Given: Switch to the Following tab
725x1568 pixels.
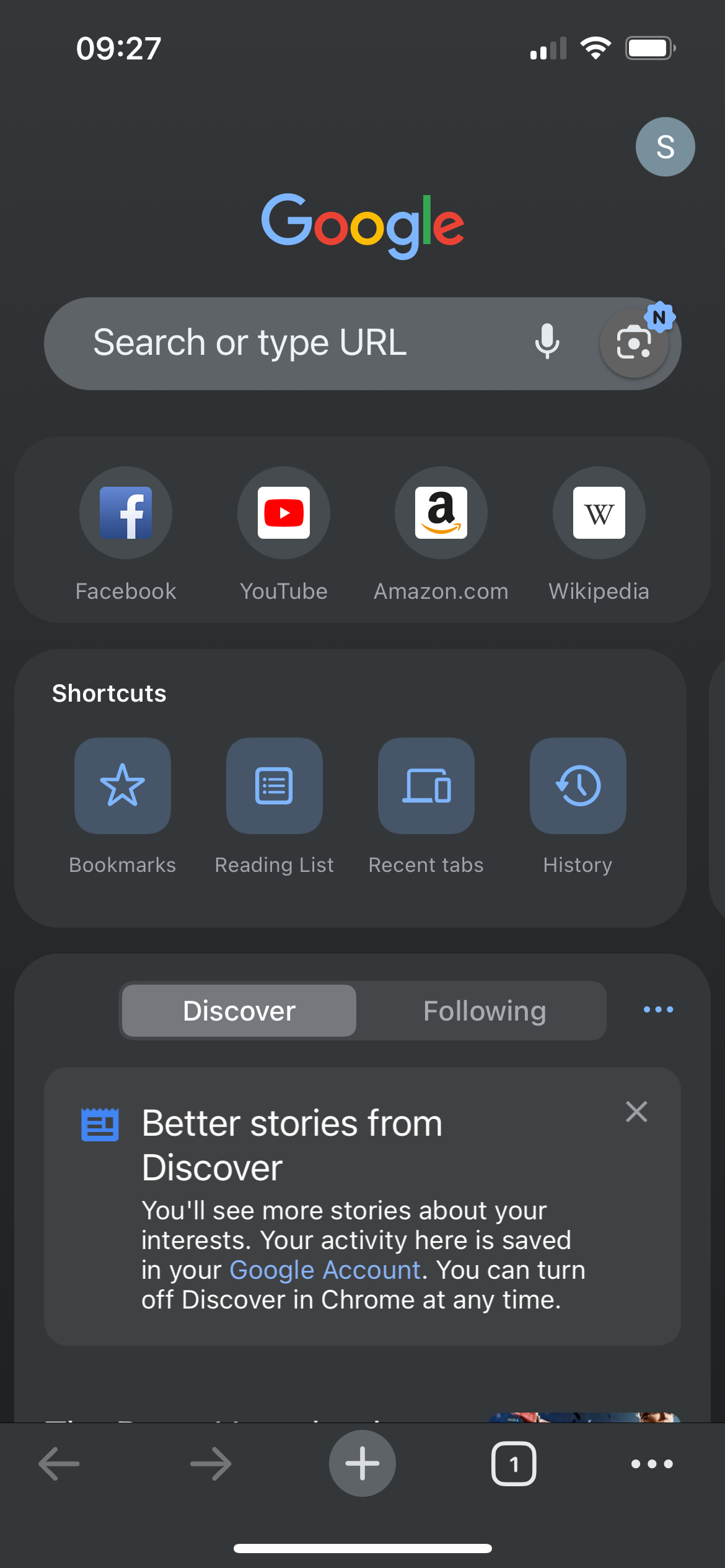Looking at the screenshot, I should [485, 1011].
